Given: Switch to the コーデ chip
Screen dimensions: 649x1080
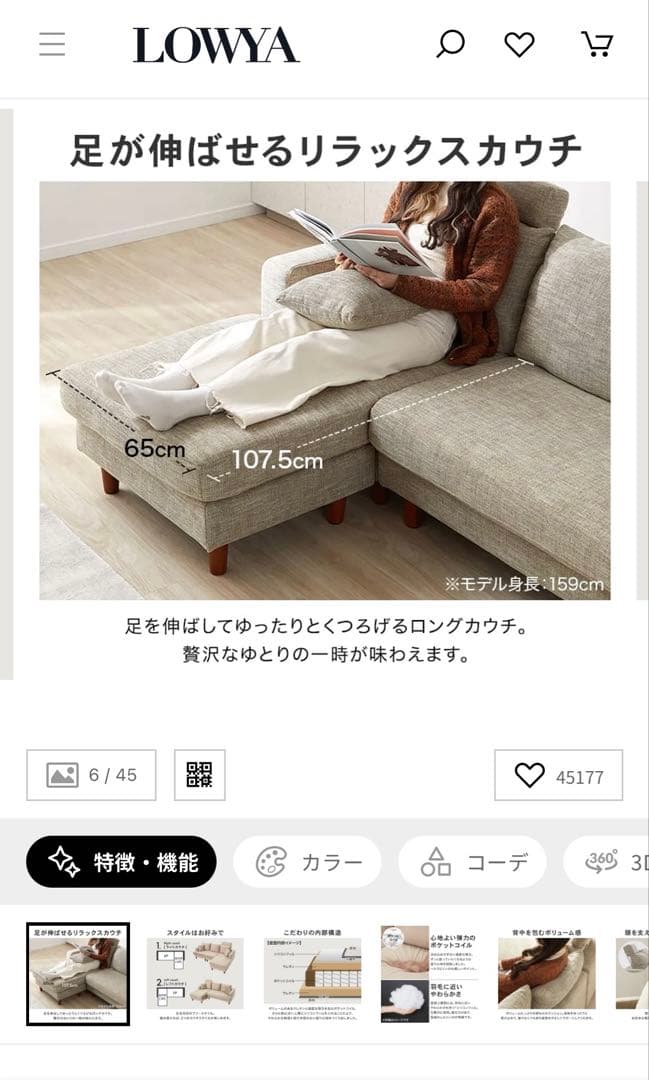Looking at the screenshot, I should [x=472, y=862].
